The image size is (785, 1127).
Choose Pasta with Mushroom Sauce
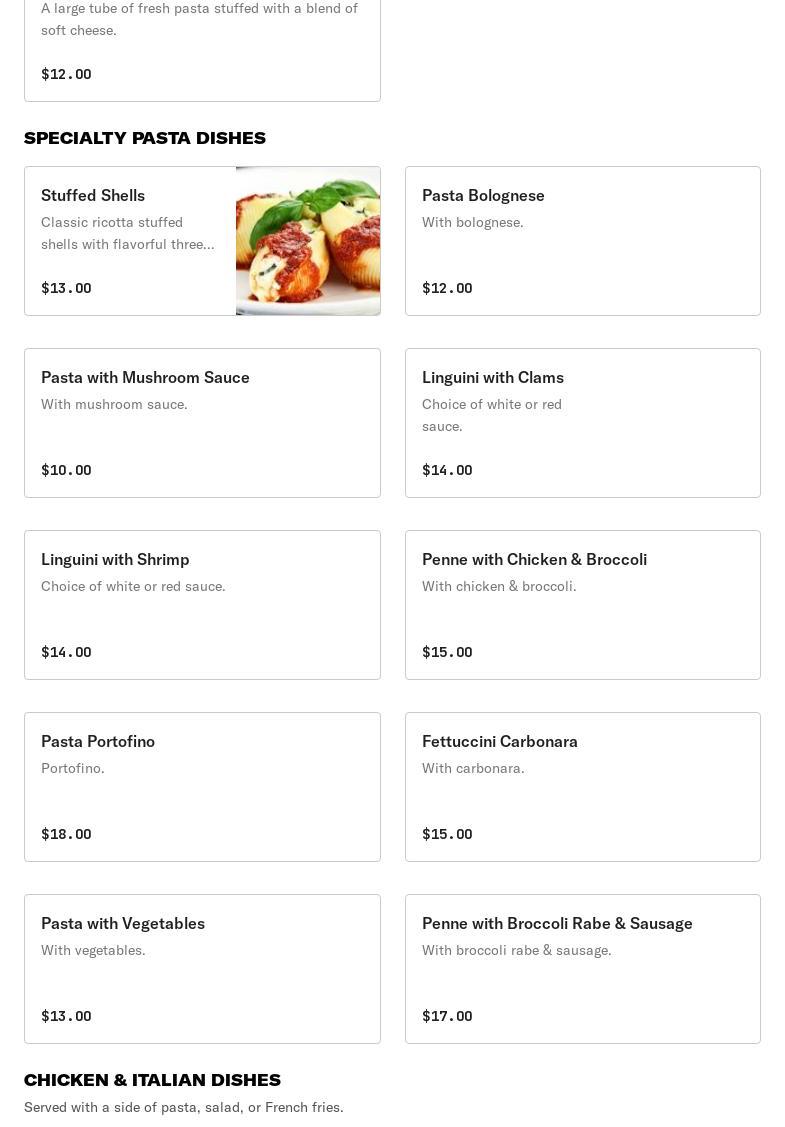point(202,423)
